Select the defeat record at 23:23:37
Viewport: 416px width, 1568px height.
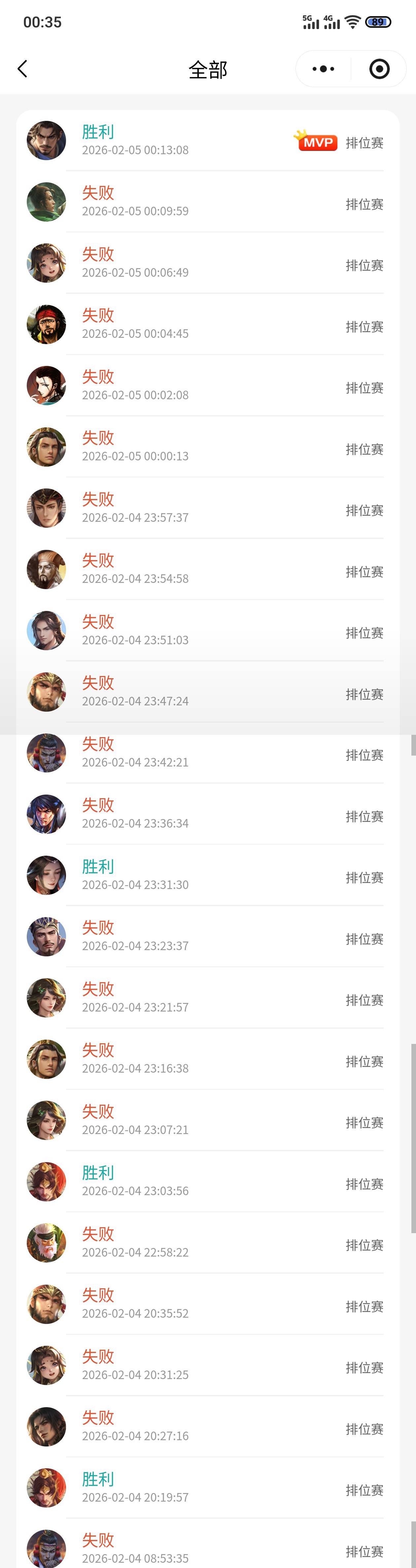(207, 937)
